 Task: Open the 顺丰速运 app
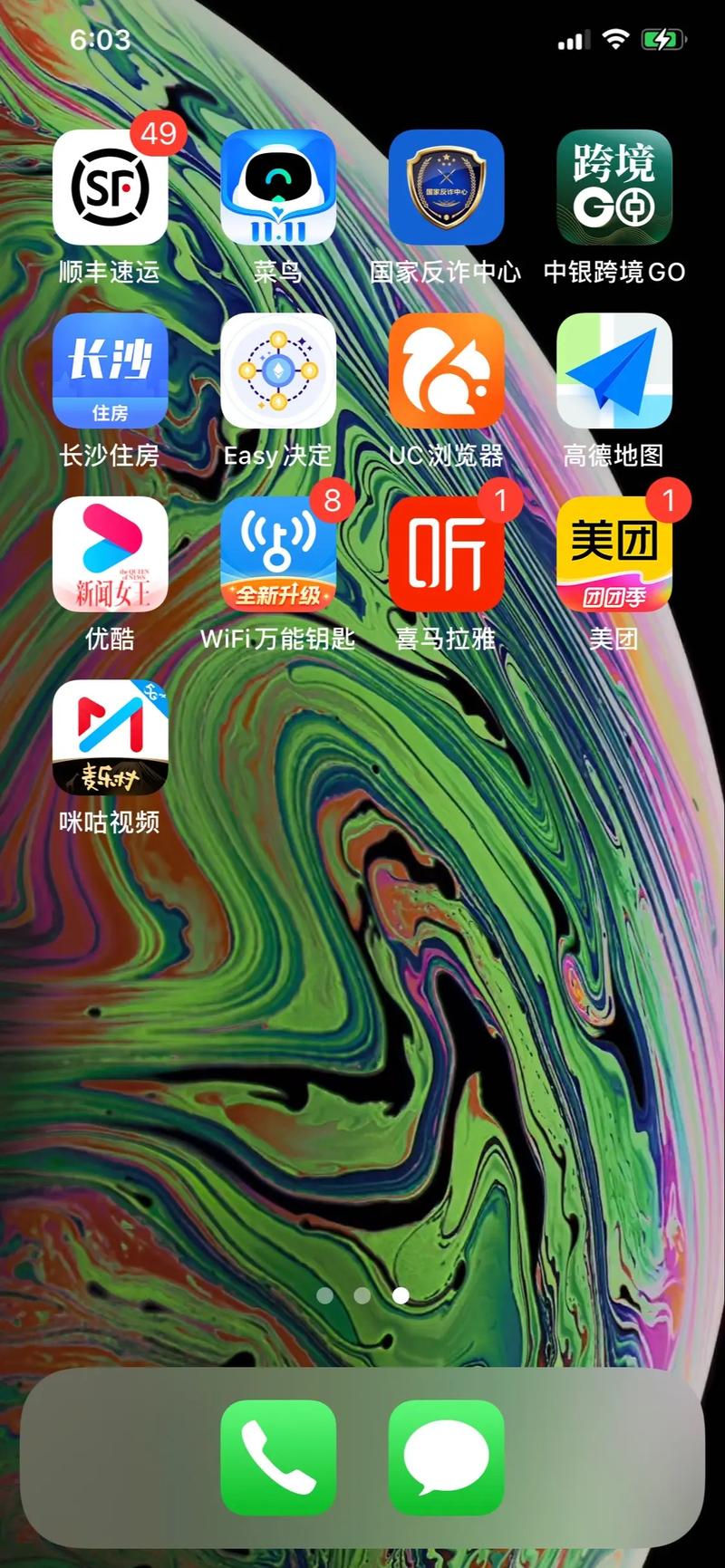110,188
